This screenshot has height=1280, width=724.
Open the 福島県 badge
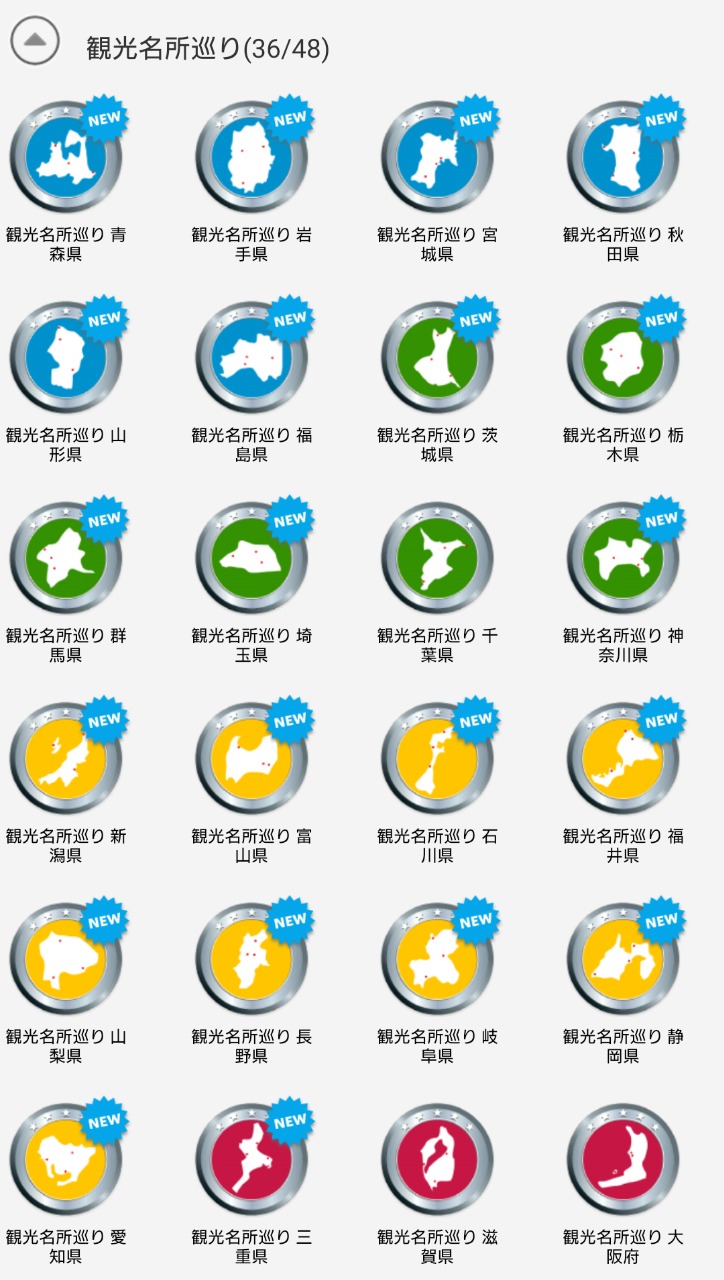click(x=252, y=356)
